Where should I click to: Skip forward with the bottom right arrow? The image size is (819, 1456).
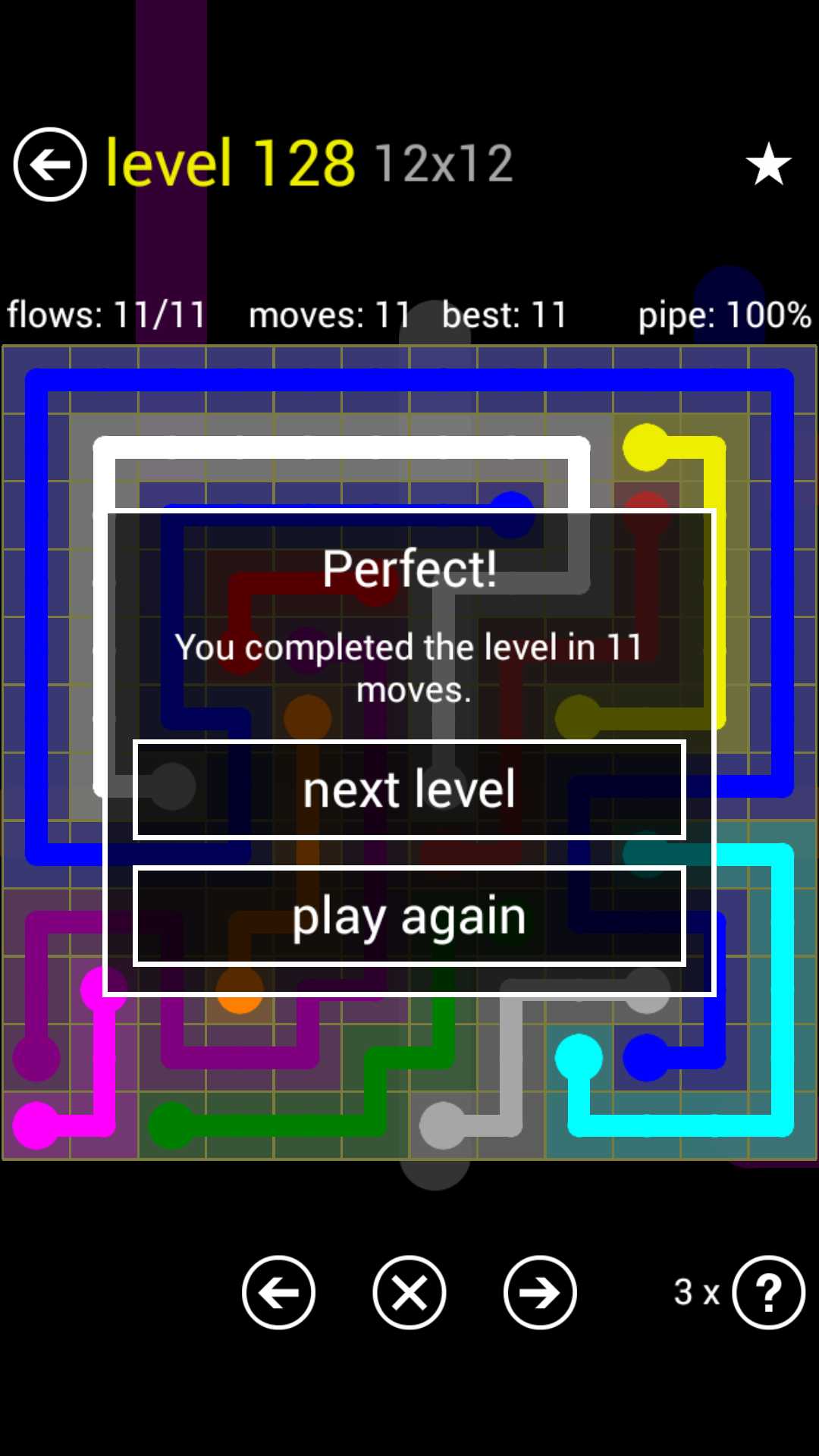(540, 1292)
